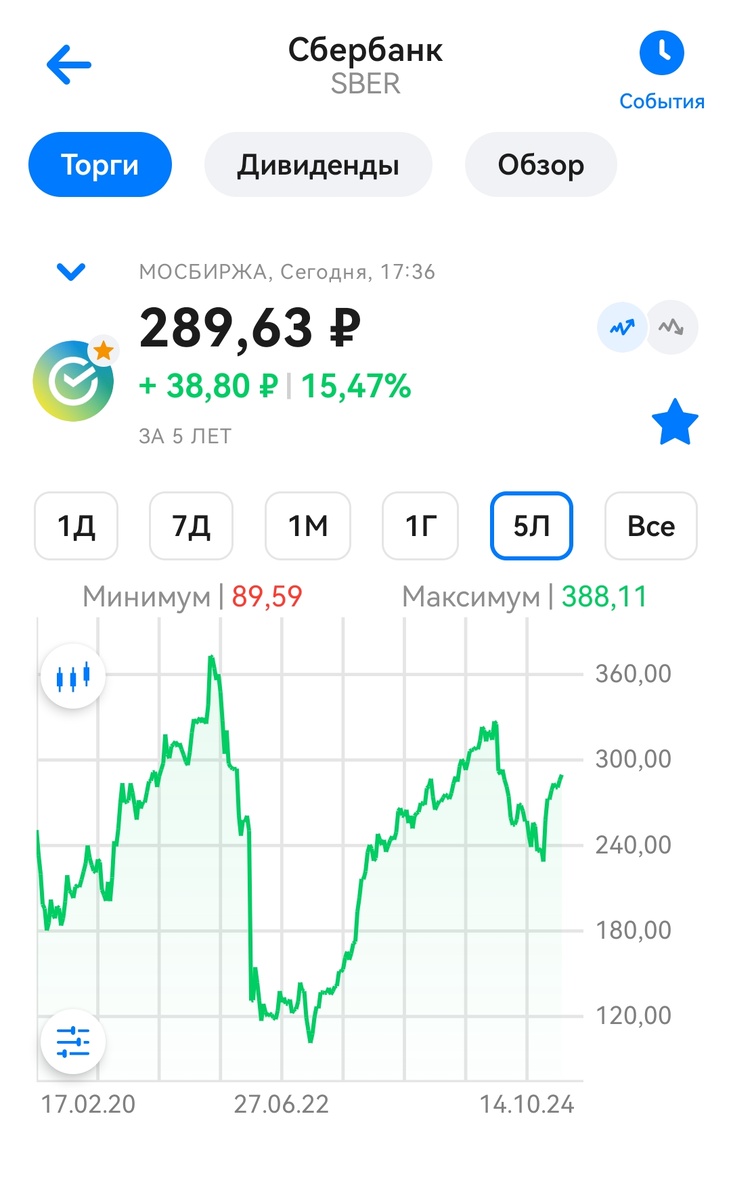Select the 5Л chart period
This screenshot has width=731, height=1200.
point(531,526)
